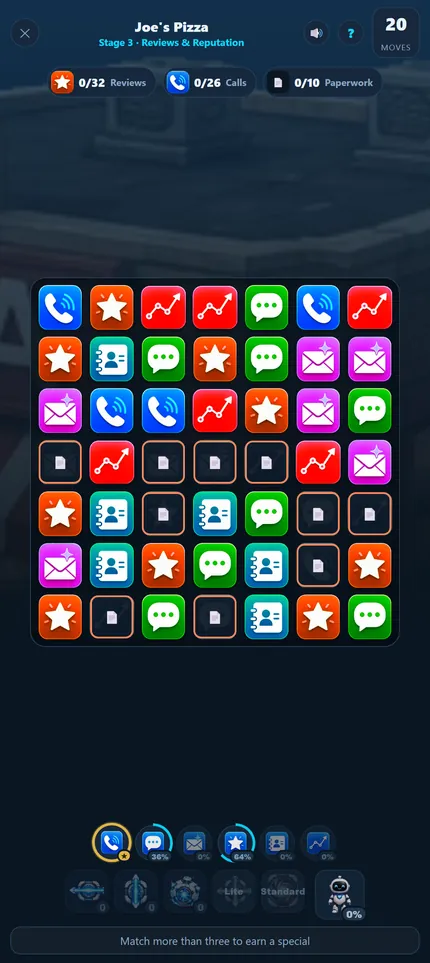Viewport: 430px width, 963px height.
Task: Mute the game sound
Action: (x=316, y=33)
